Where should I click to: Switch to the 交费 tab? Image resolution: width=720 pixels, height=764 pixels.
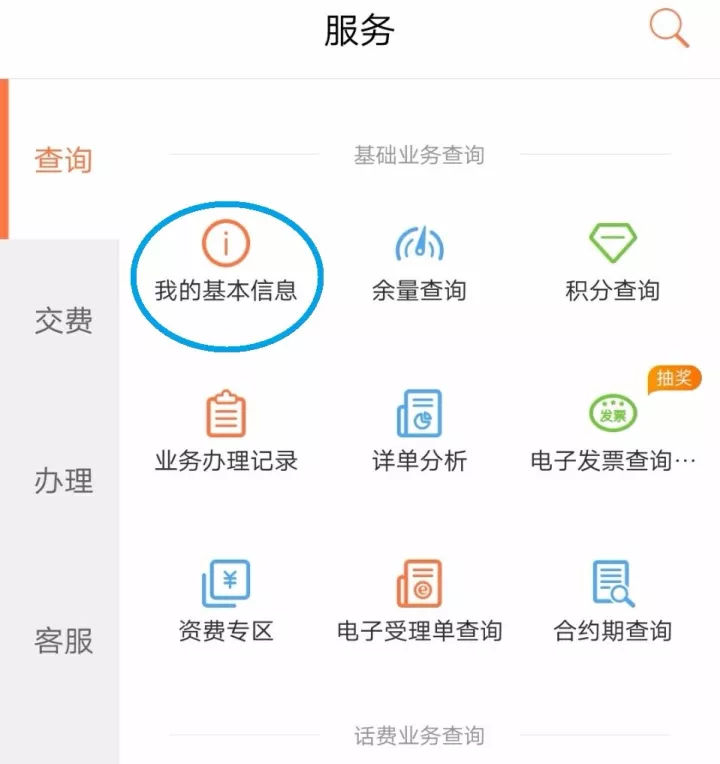63,321
